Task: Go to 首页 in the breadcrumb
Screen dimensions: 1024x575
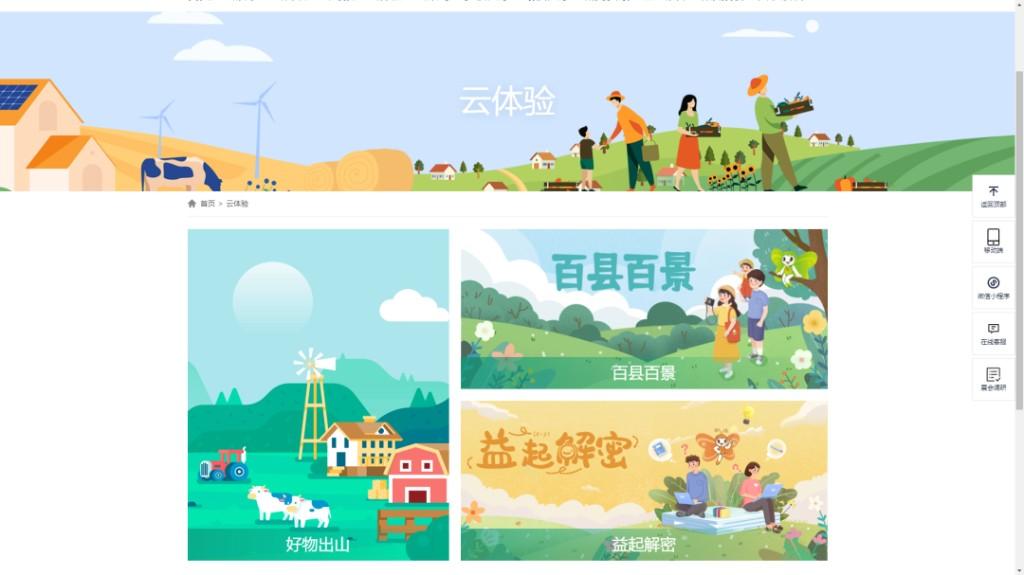Action: tap(207, 203)
